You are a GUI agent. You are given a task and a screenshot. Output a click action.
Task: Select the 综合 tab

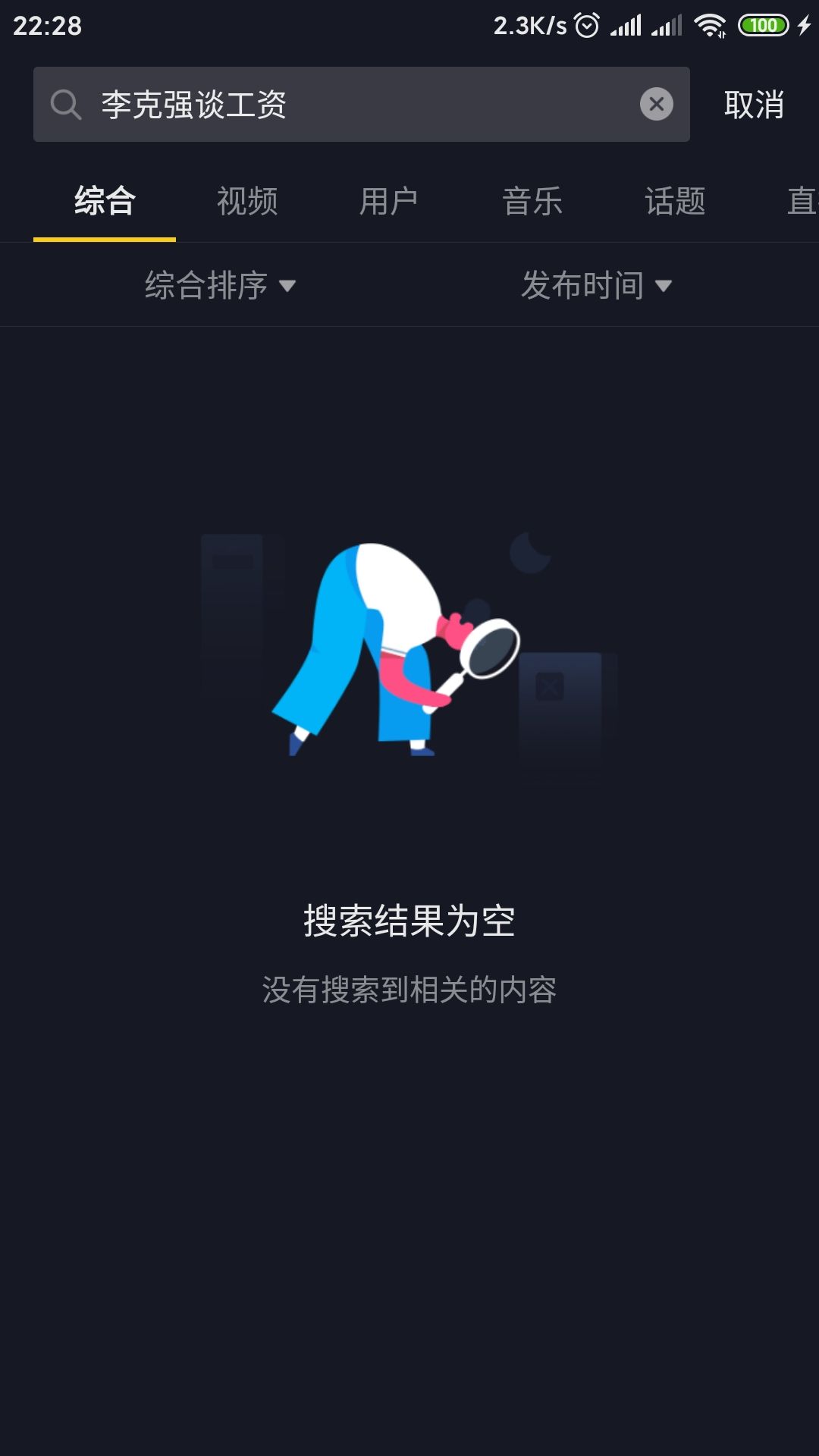[105, 202]
